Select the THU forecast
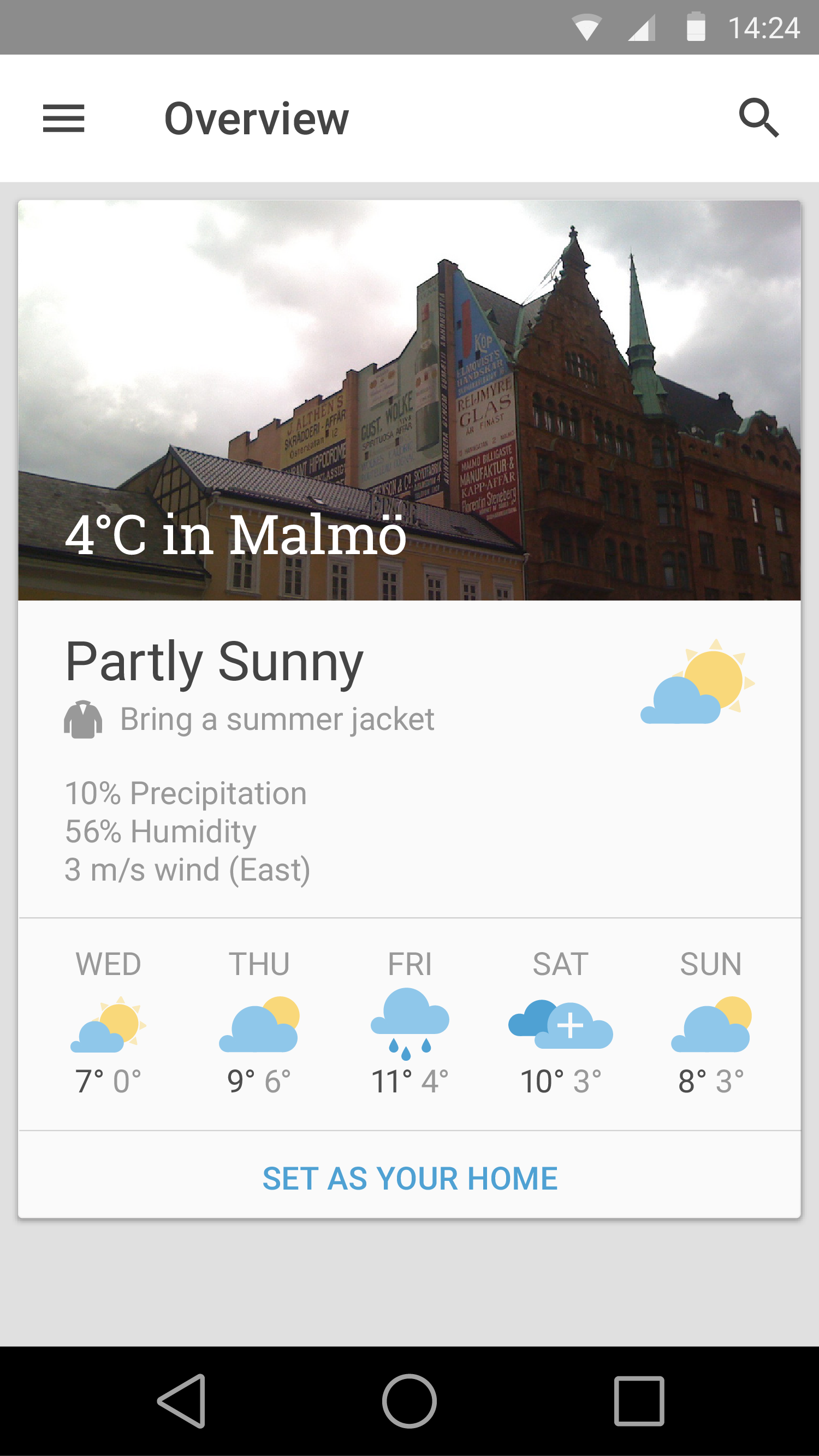This screenshot has width=819, height=1456. pyautogui.click(x=259, y=1023)
